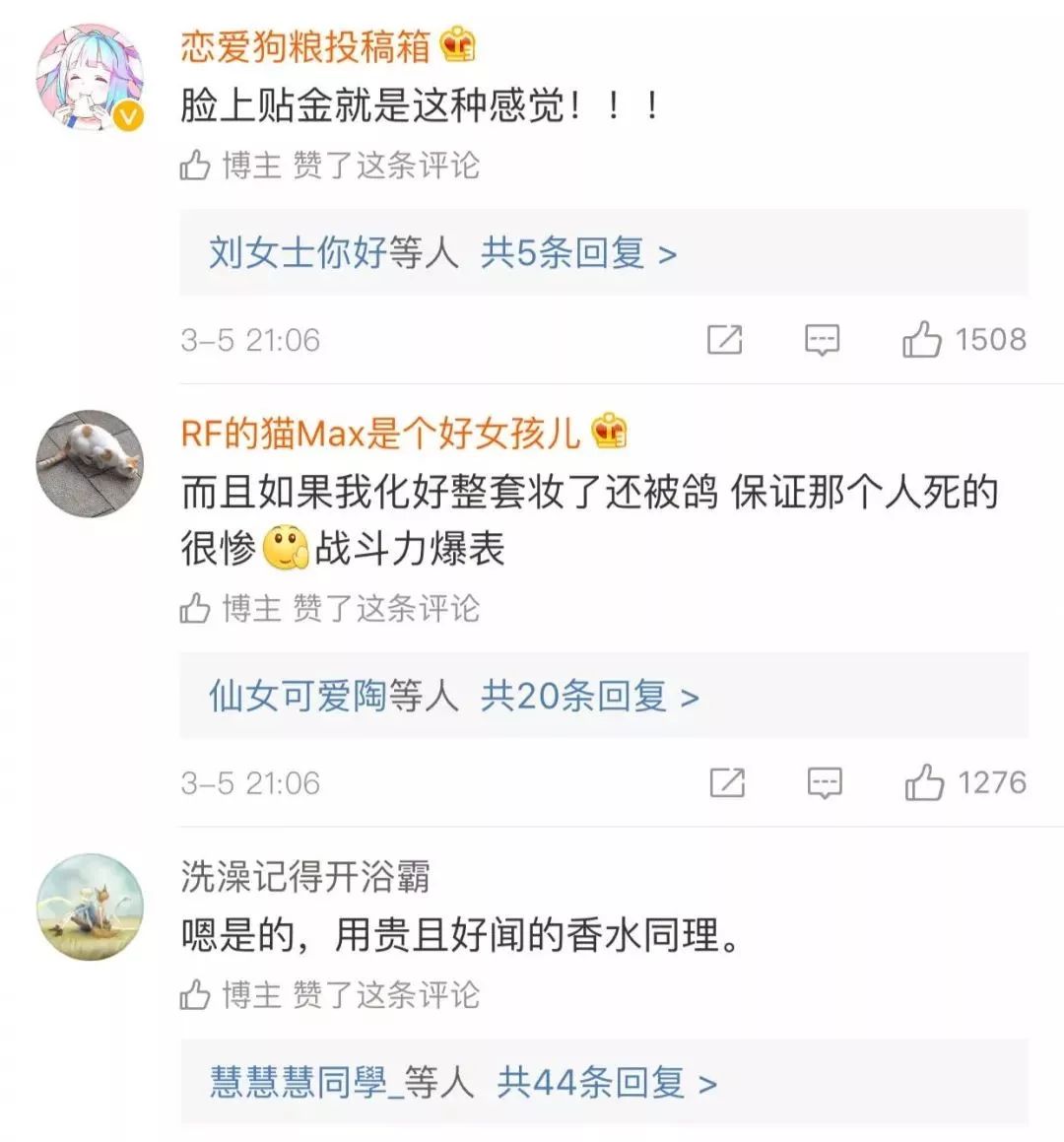The height and width of the screenshot is (1142, 1064).
Task: Like the comment with 1276 likes
Action: click(924, 783)
